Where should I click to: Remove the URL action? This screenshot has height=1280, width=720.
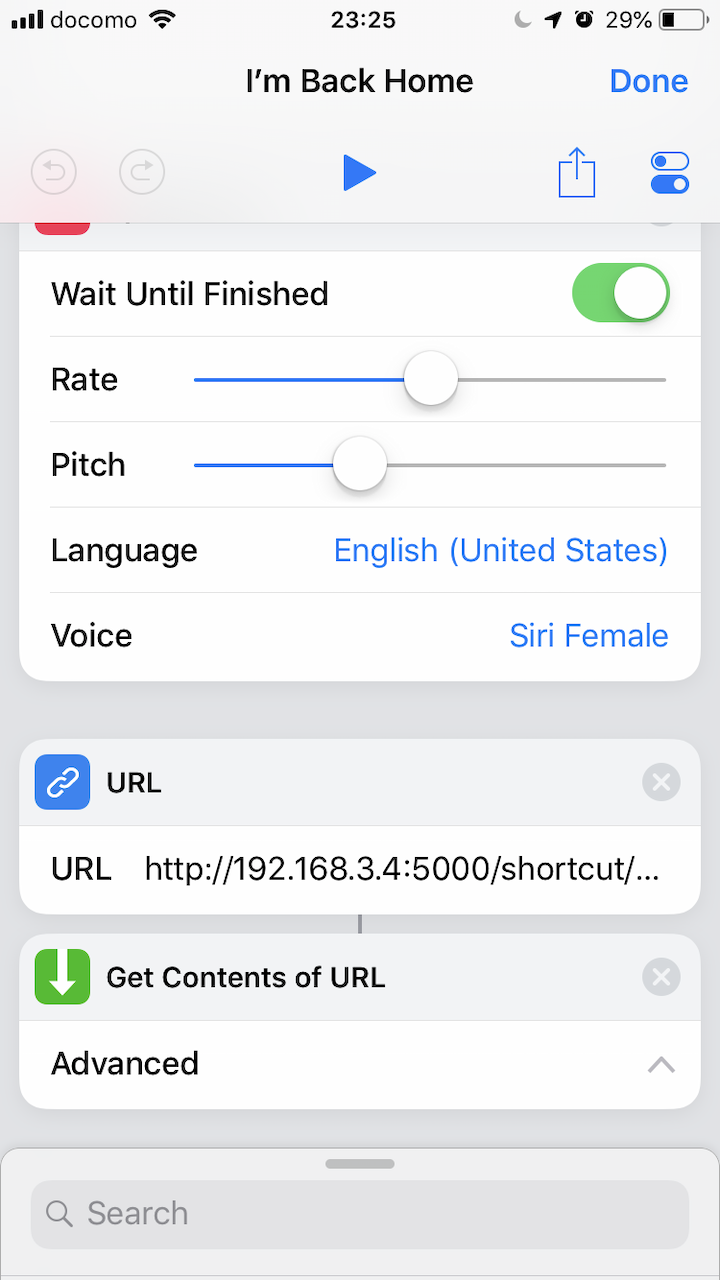[661, 782]
